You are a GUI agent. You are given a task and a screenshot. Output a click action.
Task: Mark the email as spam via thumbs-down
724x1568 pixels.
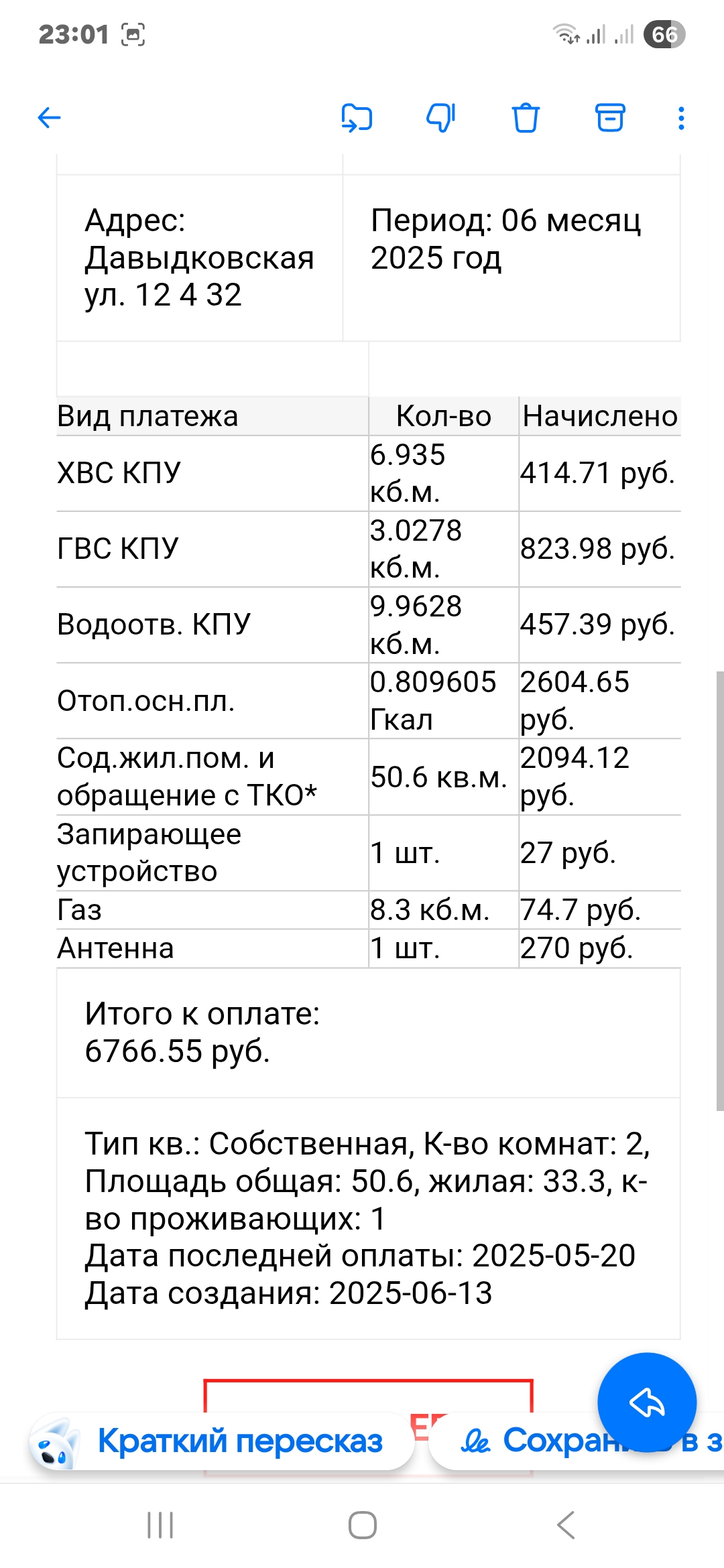coord(441,118)
